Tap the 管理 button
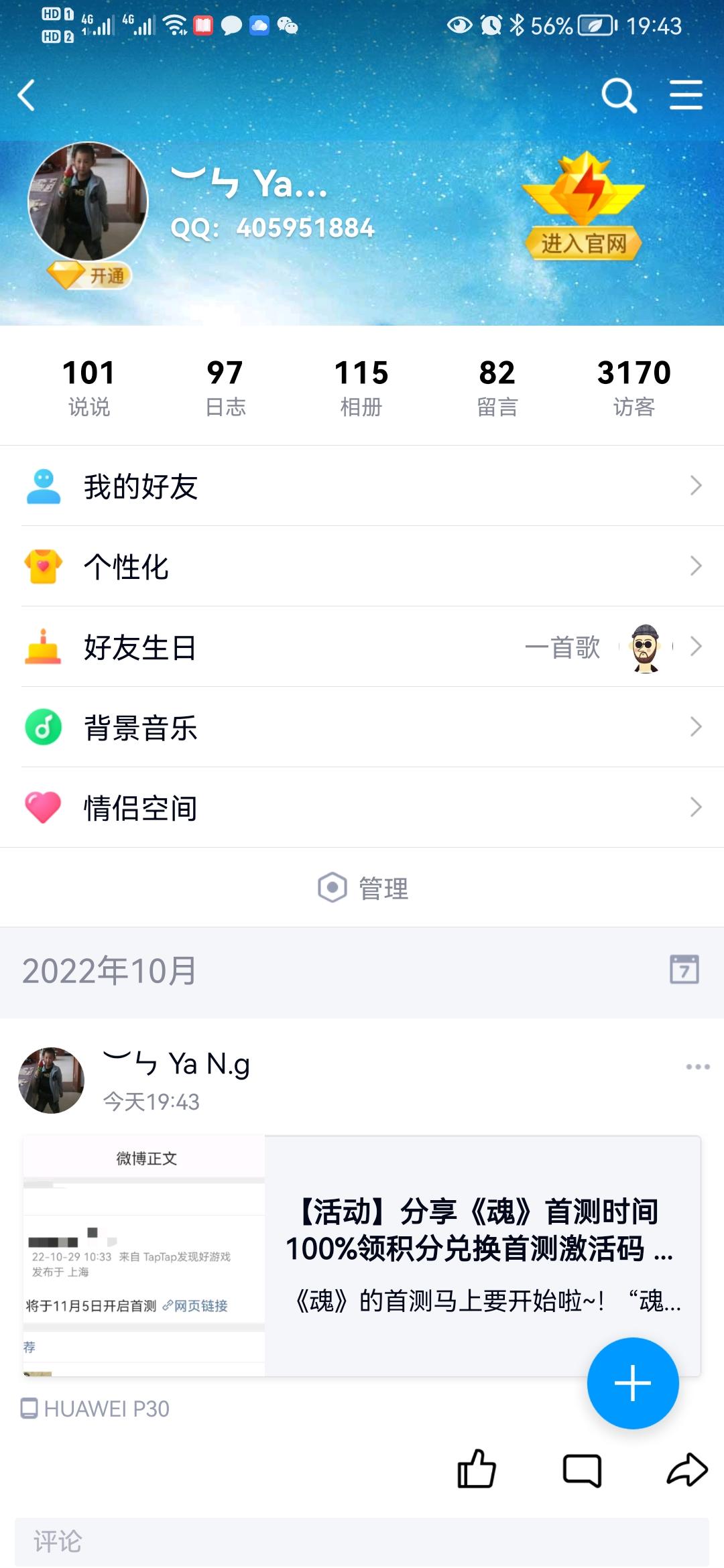Screen dimensions: 724x1568 click(363, 888)
